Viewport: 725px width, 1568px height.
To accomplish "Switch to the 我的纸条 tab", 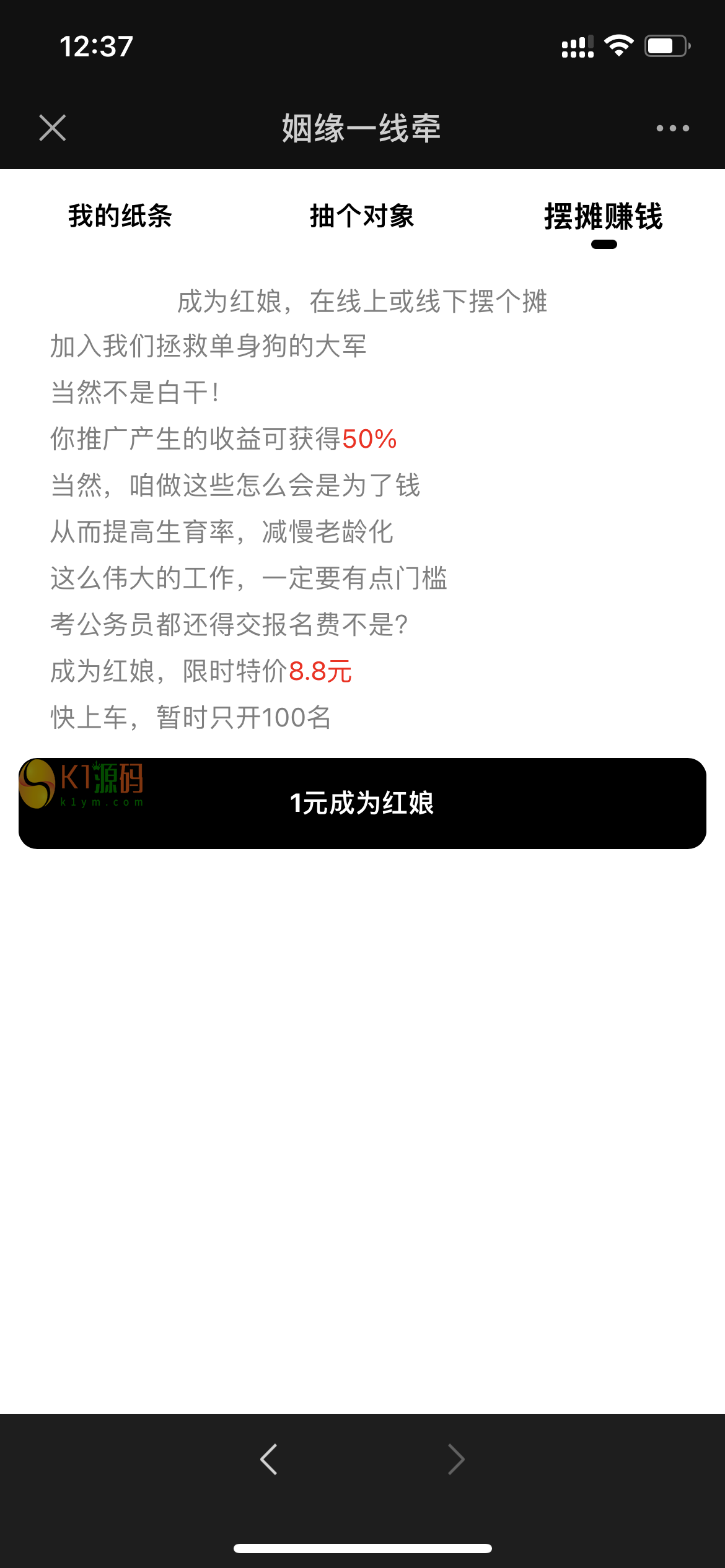I will pyautogui.click(x=120, y=217).
